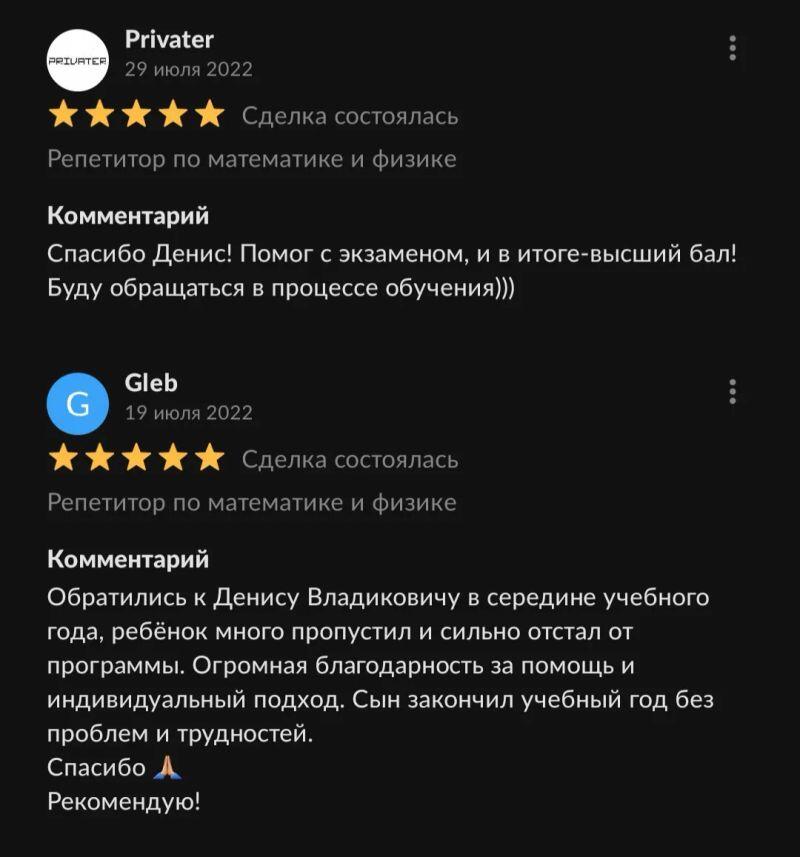The height and width of the screenshot is (857, 800).
Task: Open Gleb's profile avatar
Action: coord(78,403)
